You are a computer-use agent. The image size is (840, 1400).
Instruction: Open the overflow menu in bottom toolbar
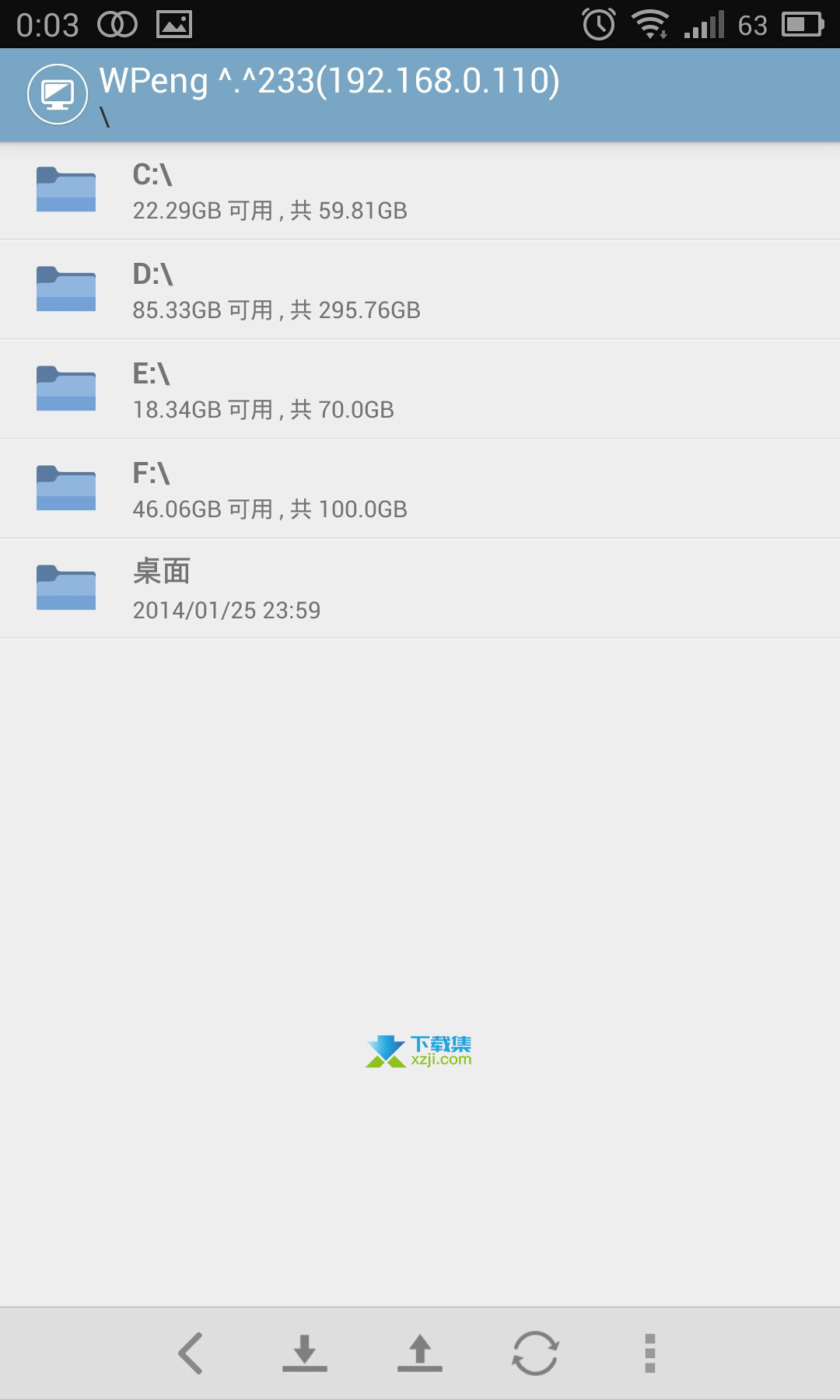pyautogui.click(x=650, y=1353)
